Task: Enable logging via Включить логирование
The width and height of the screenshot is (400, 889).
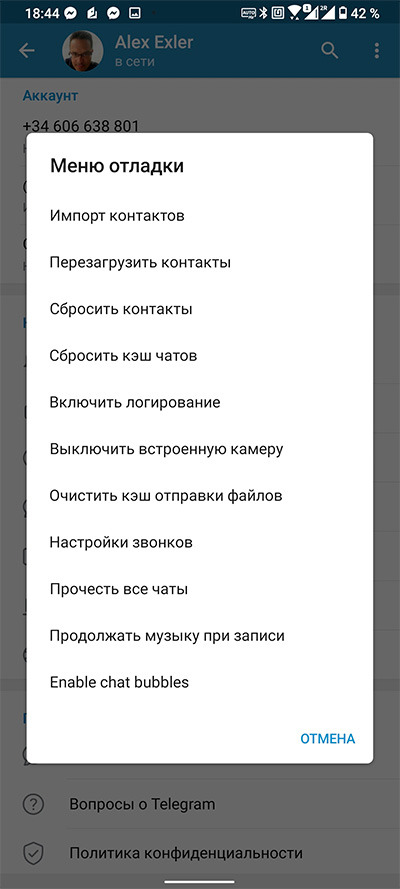Action: point(199,403)
